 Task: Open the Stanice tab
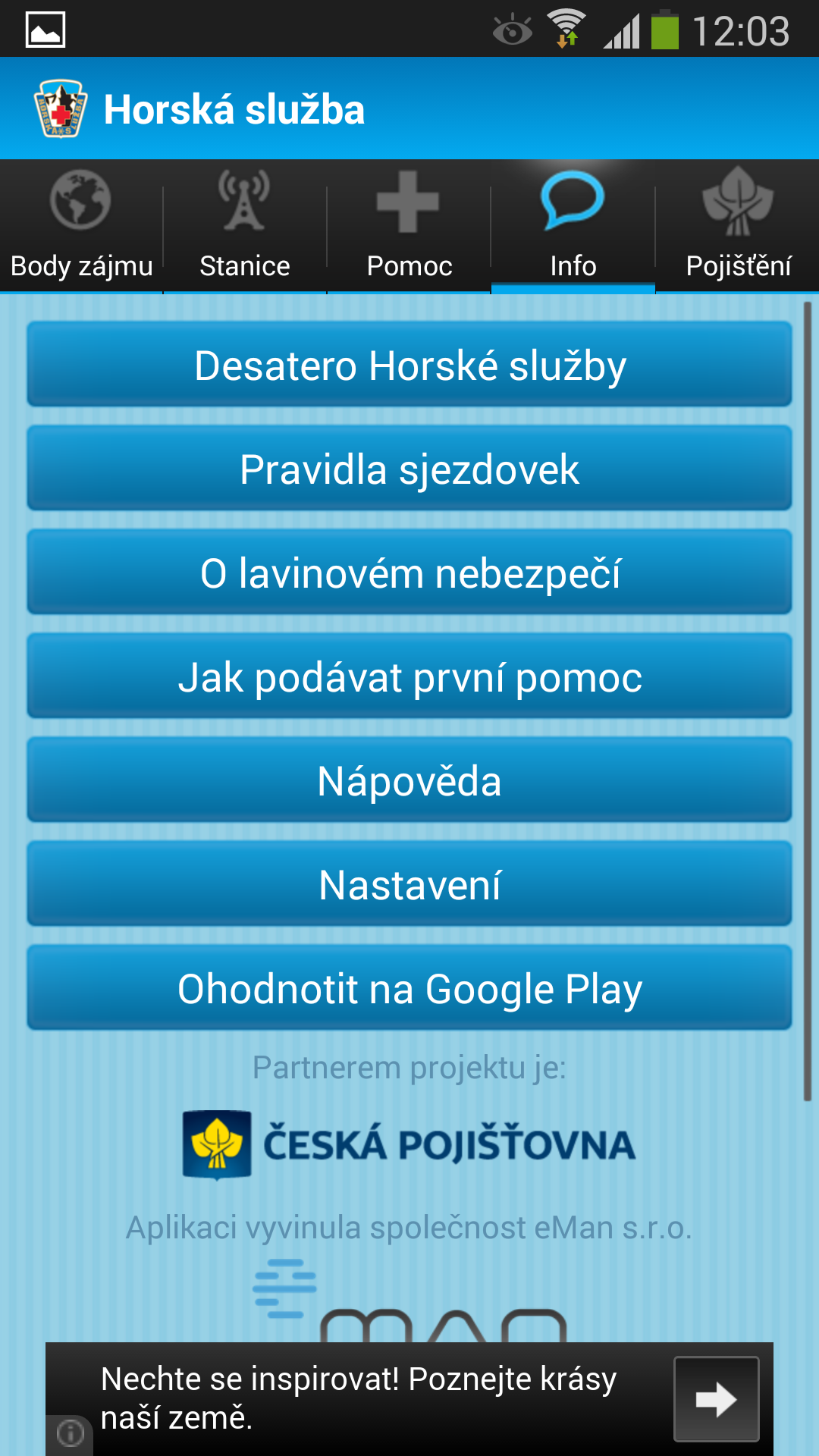point(245,226)
